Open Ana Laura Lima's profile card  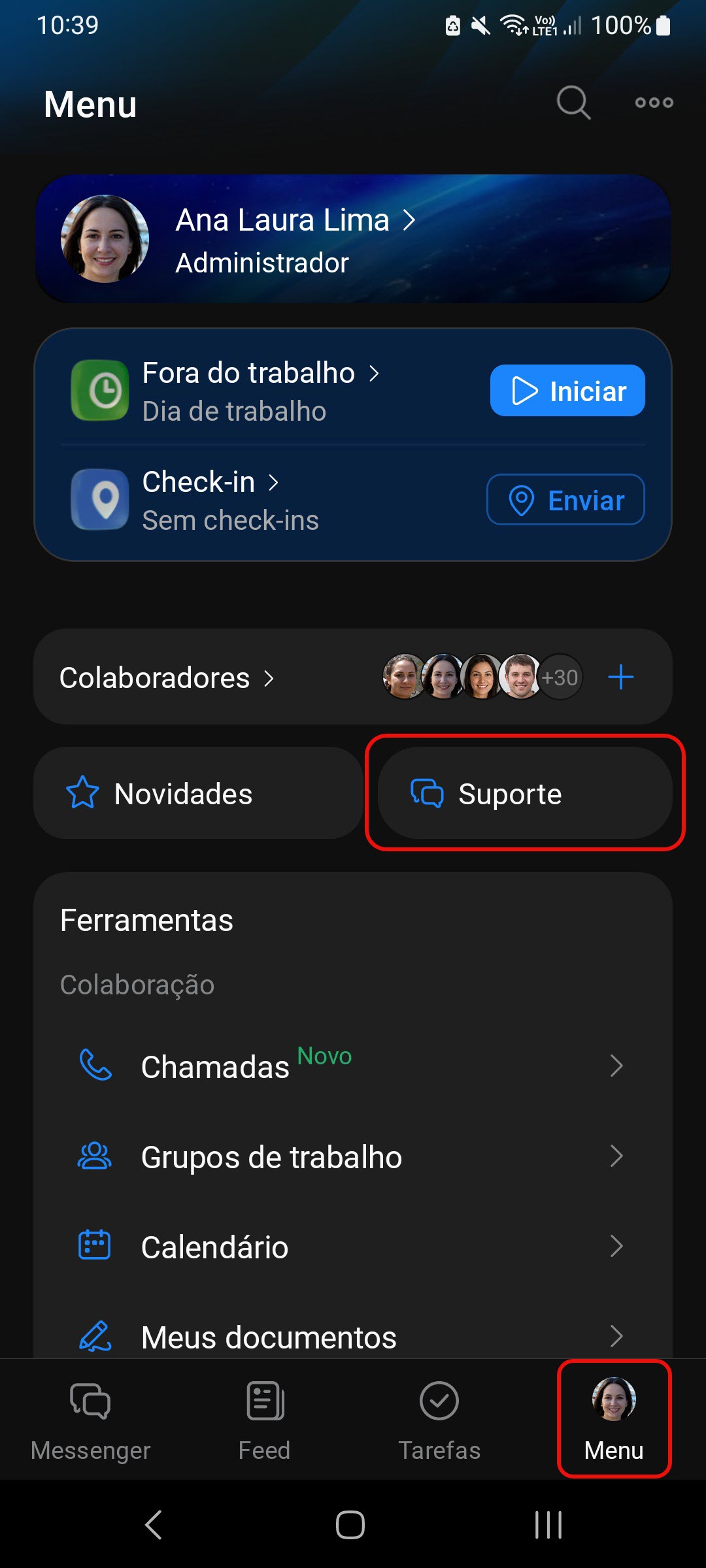tap(353, 239)
